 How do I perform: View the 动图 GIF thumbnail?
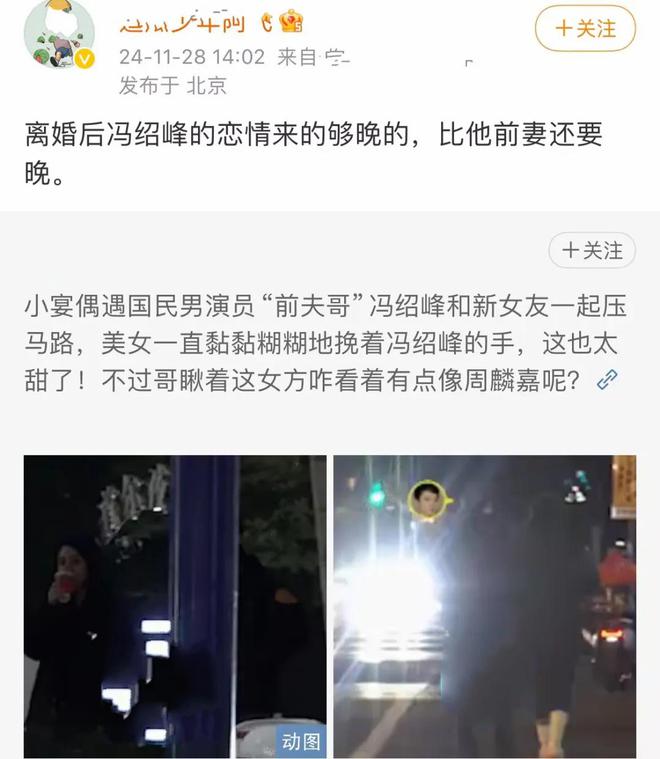click(175, 606)
